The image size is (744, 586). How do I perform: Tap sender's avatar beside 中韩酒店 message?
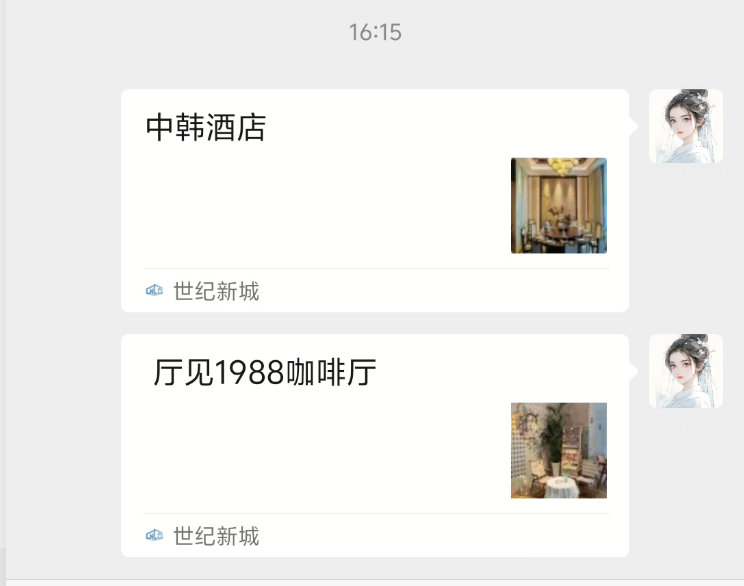click(685, 126)
